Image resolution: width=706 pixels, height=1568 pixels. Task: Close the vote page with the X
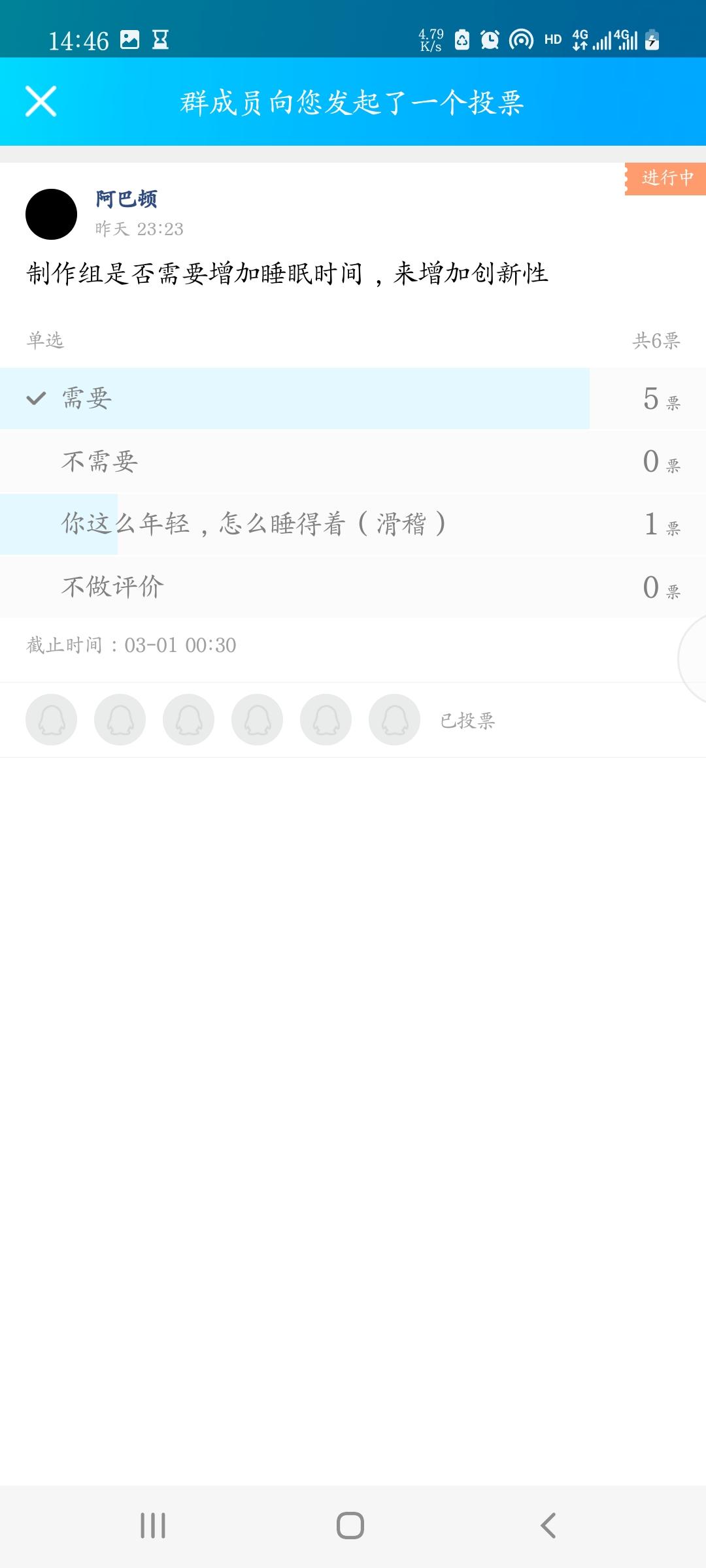[x=41, y=101]
